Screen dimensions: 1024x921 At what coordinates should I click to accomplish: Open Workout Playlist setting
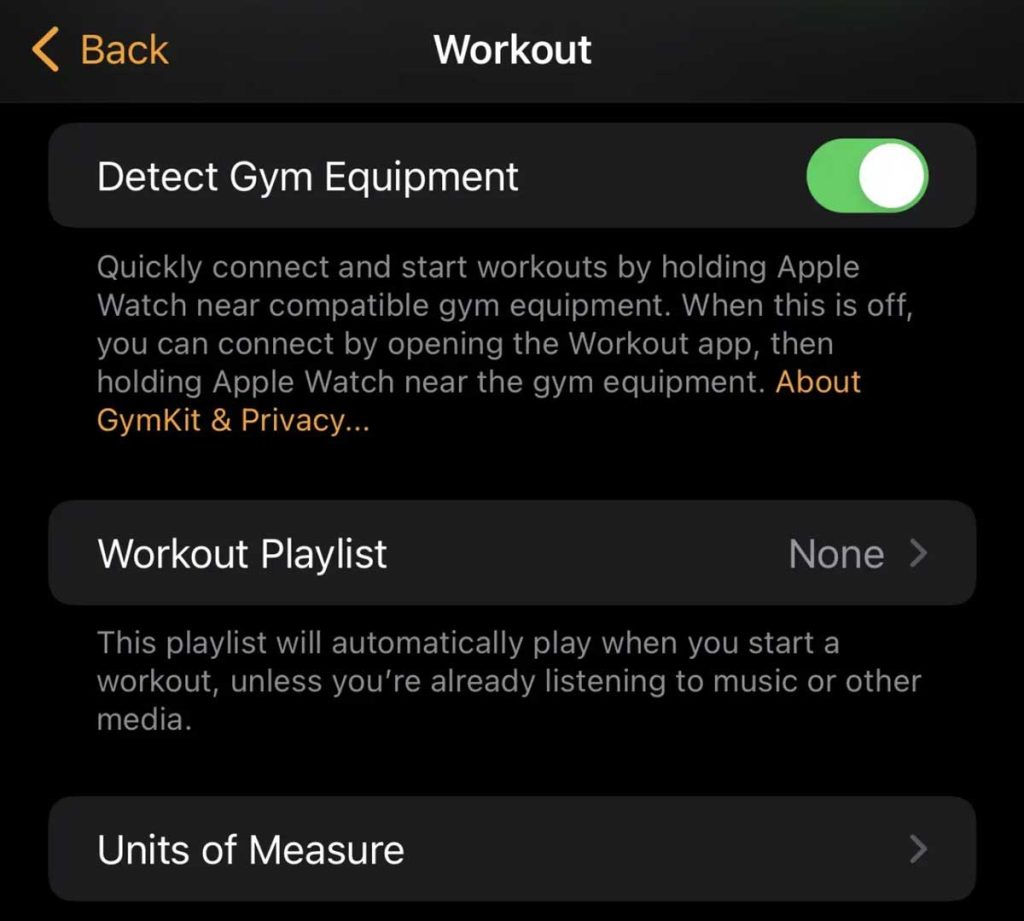pyautogui.click(x=511, y=553)
